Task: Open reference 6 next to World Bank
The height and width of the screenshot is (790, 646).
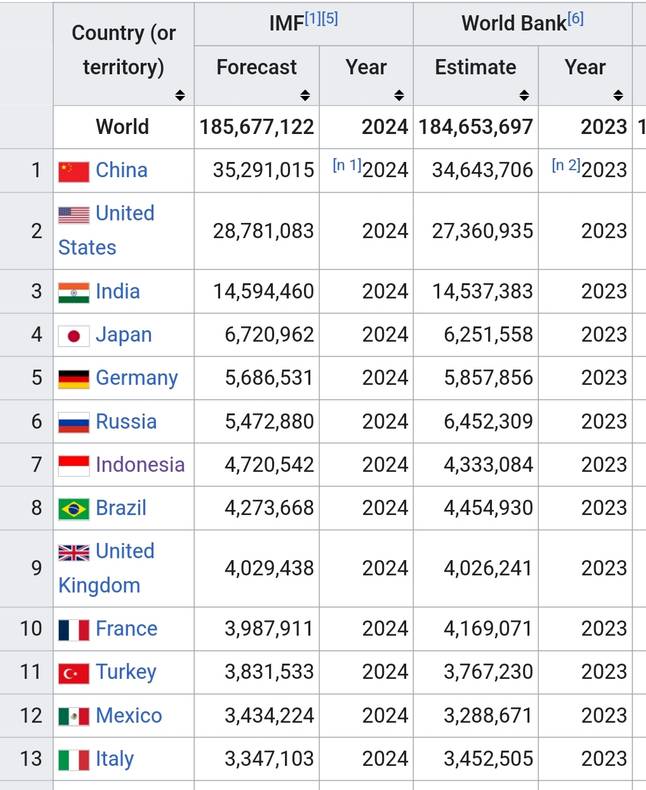Action: 575,18
